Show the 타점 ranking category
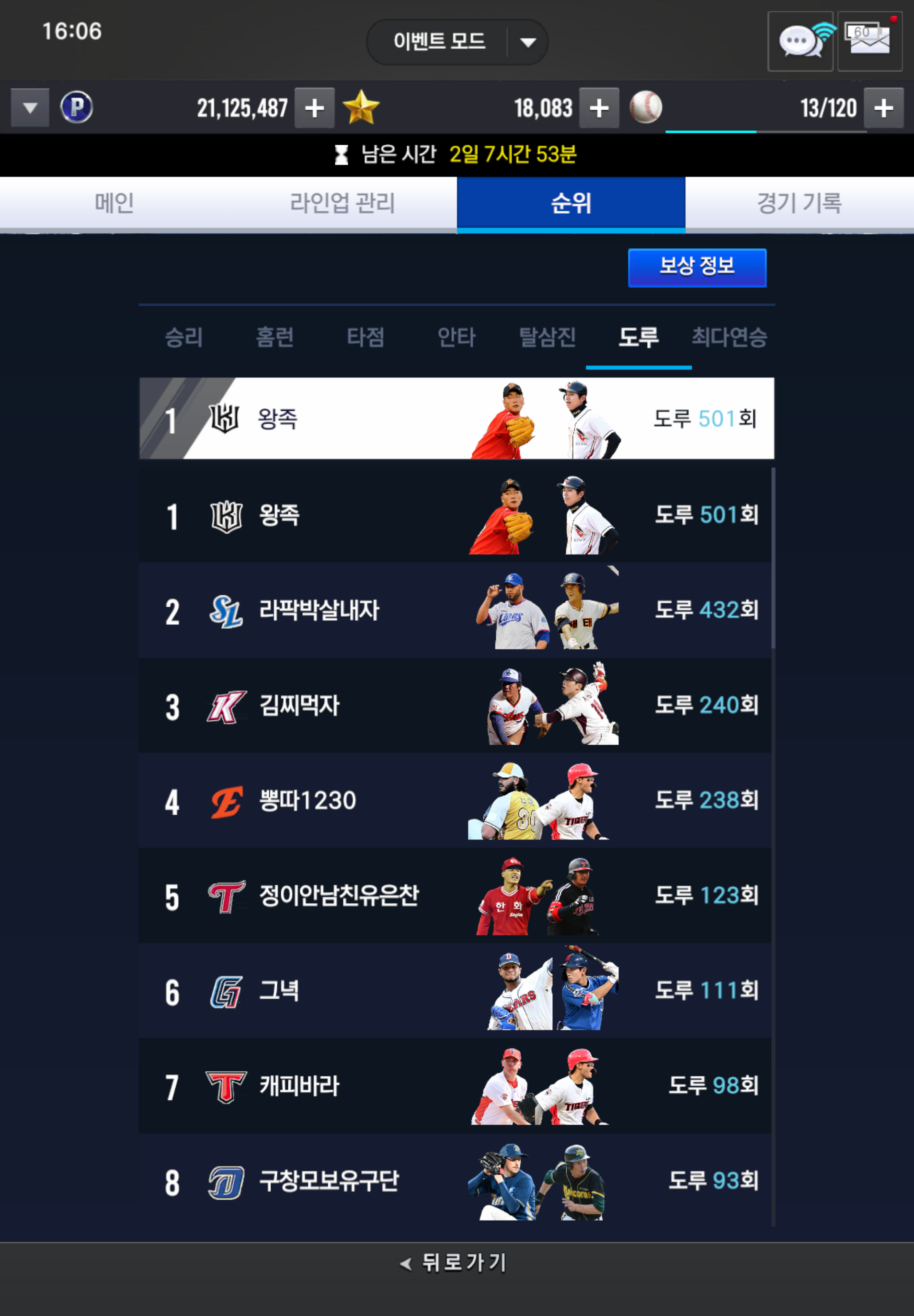The image size is (914, 1316). pyautogui.click(x=366, y=337)
